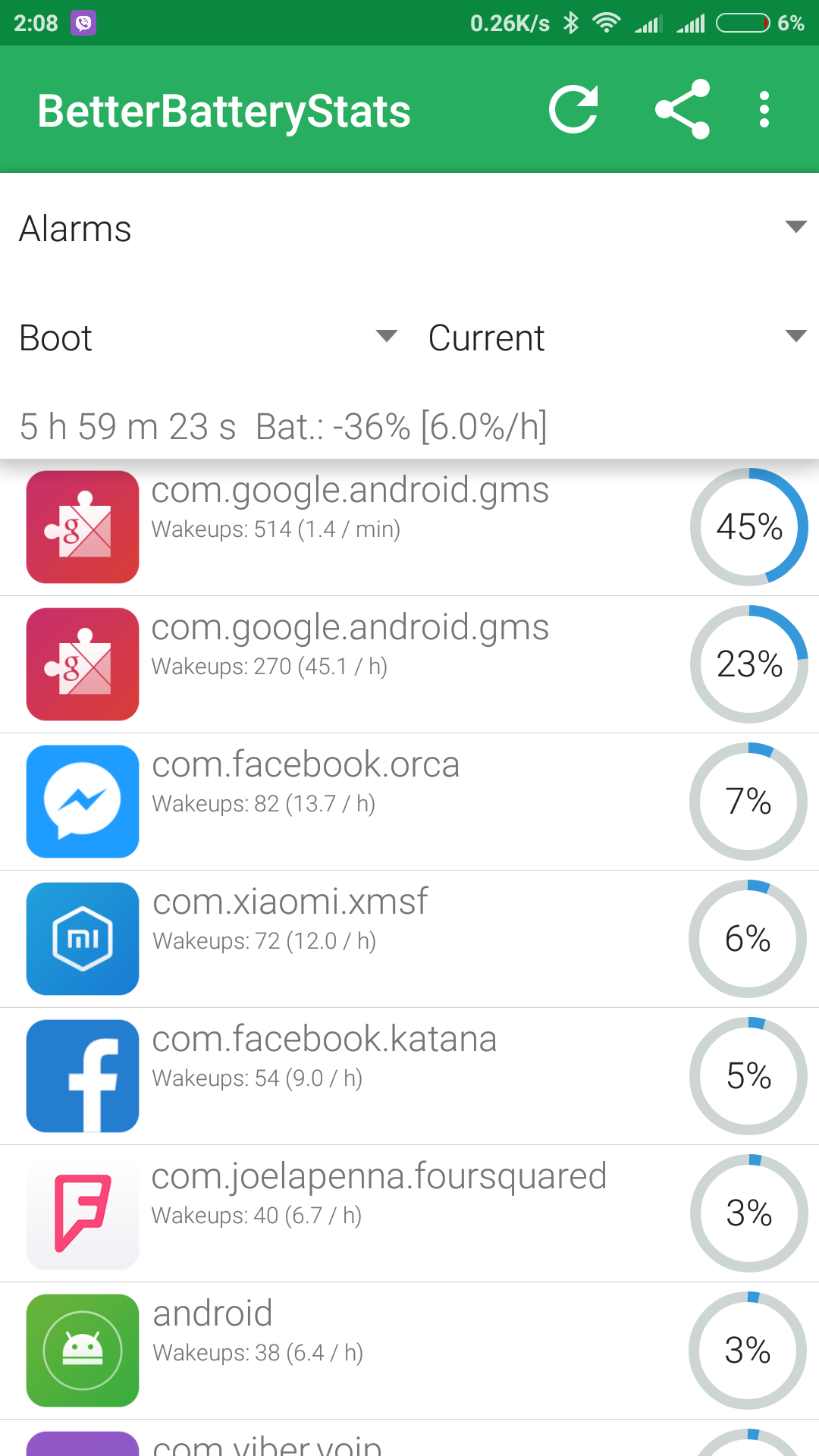Open com.google.android.gms entry with 514 wakeups

pyautogui.click(x=409, y=527)
